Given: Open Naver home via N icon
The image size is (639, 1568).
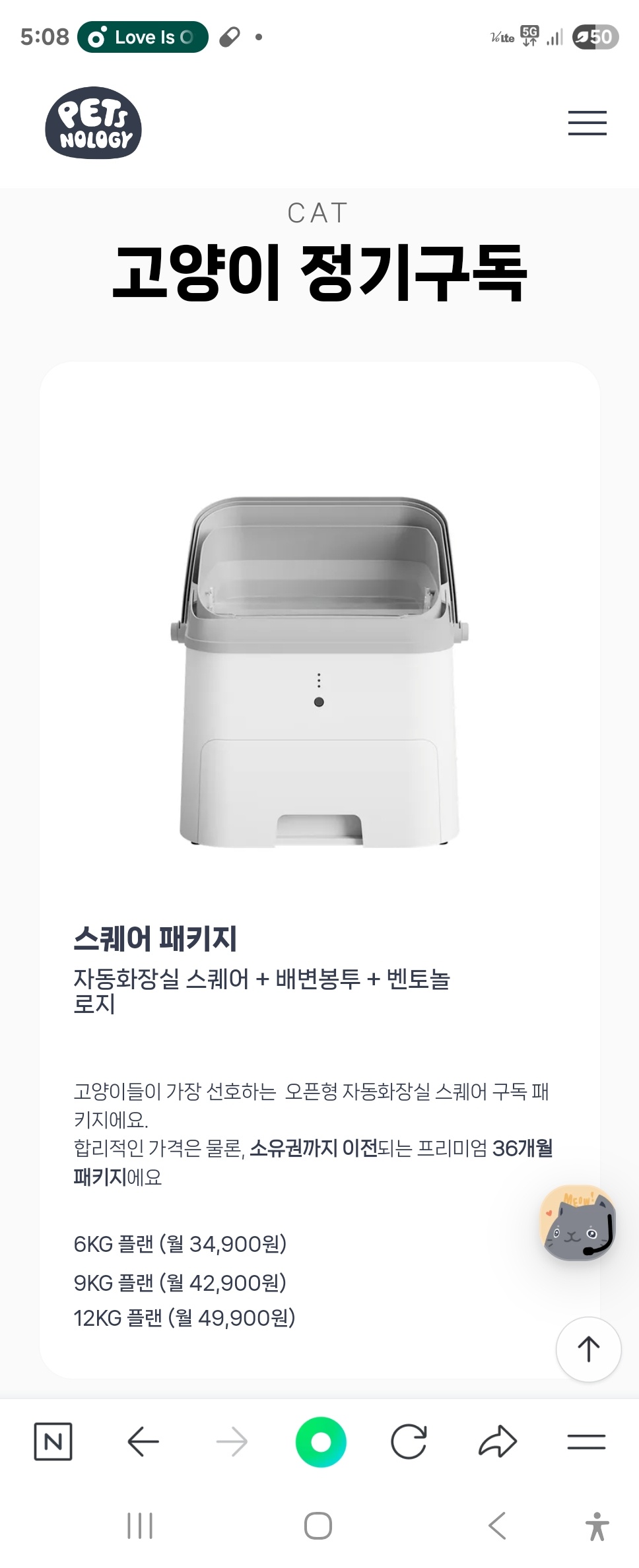Looking at the screenshot, I should tap(53, 1441).
